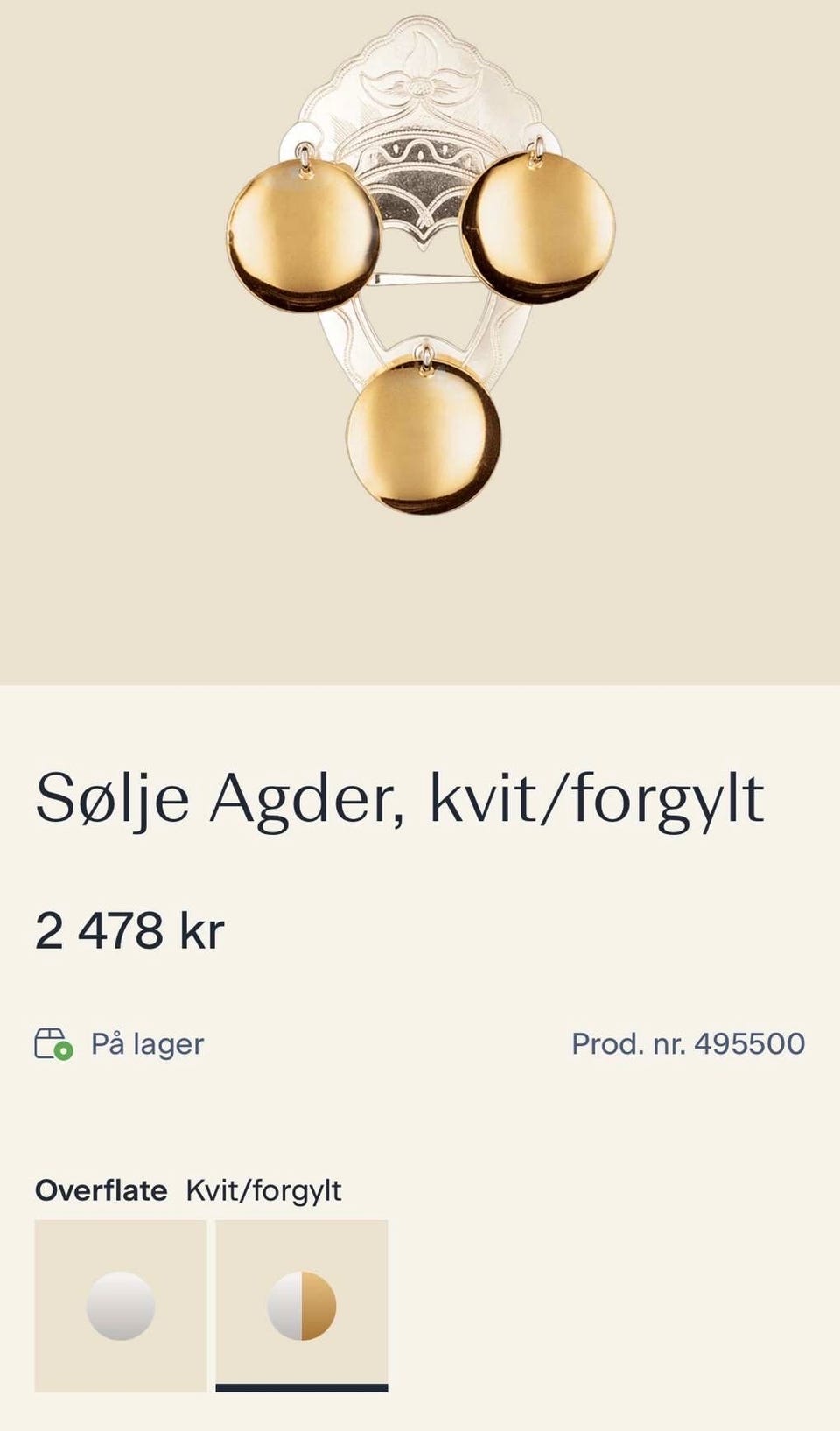Click the price text 2 478 kr
This screenshot has height=1431, width=840.
pos(129,933)
